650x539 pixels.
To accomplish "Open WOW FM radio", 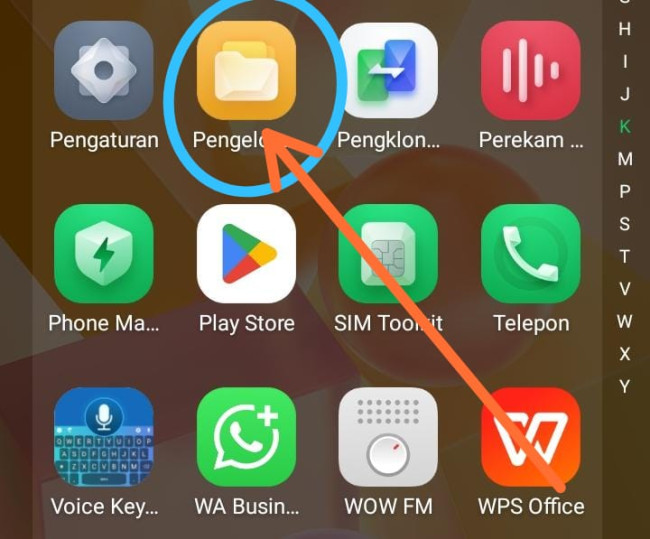I will 389,437.
